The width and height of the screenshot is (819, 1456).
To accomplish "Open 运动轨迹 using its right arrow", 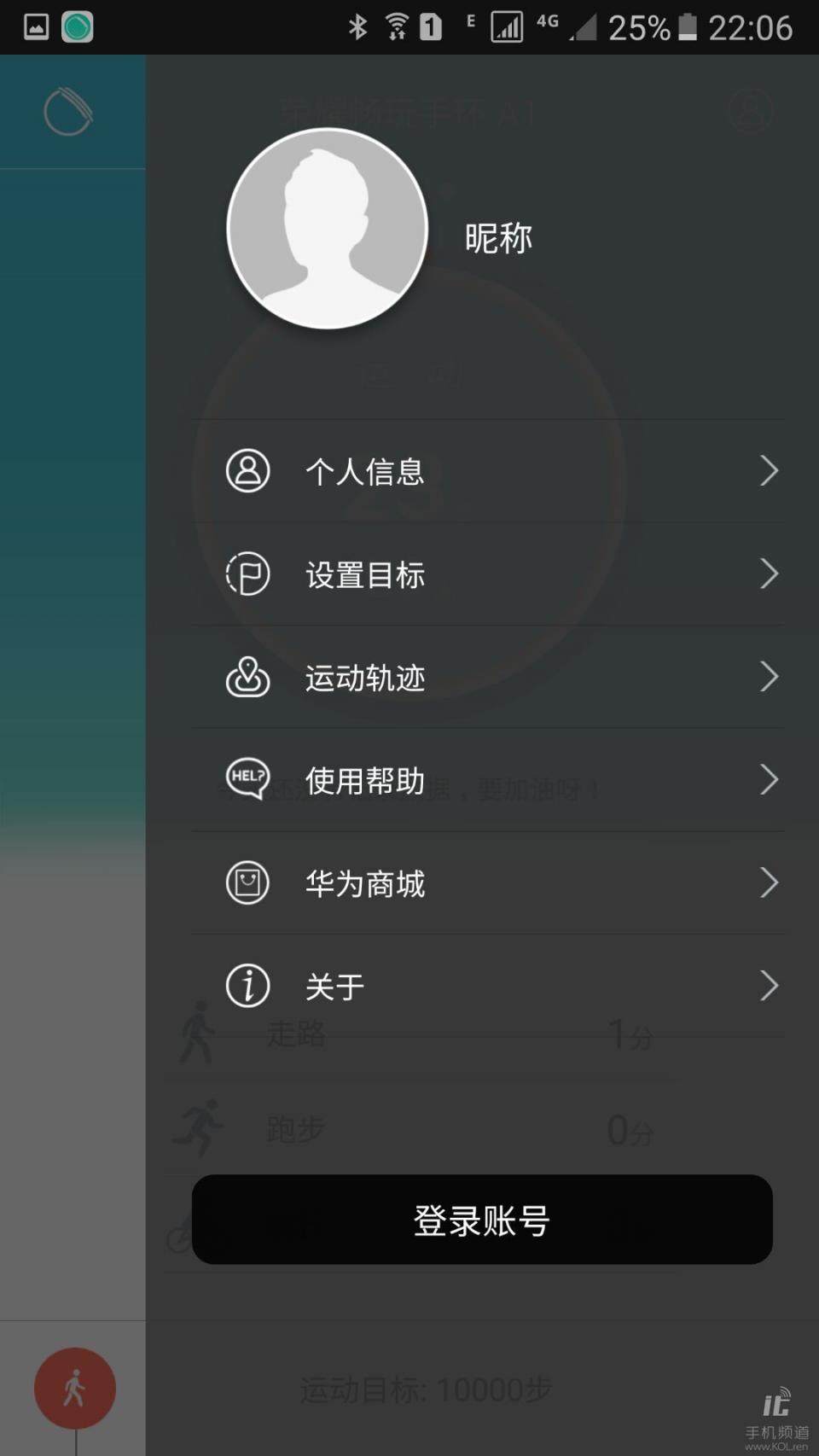I will 769,678.
